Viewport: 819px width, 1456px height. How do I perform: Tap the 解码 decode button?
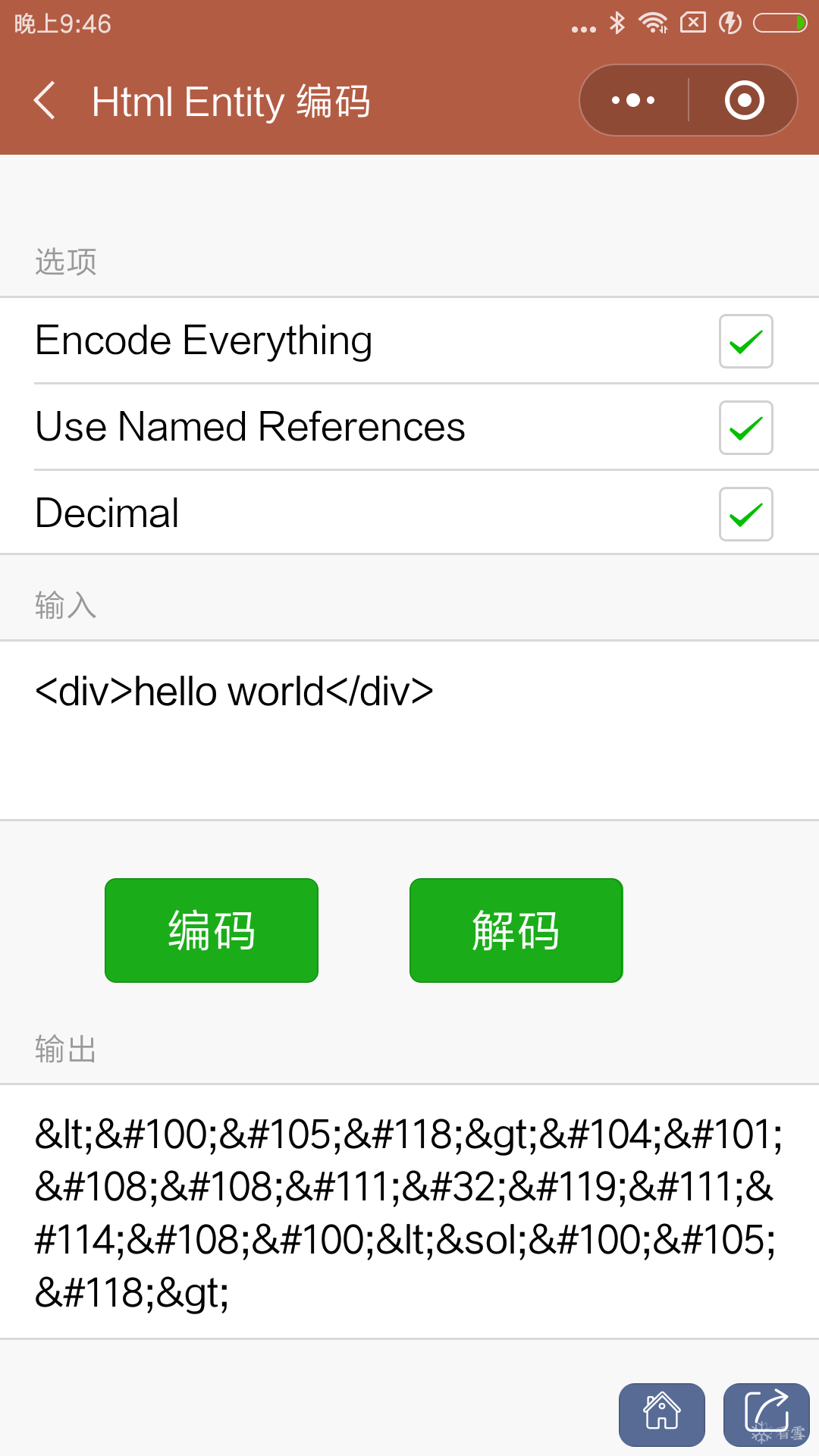click(x=516, y=930)
